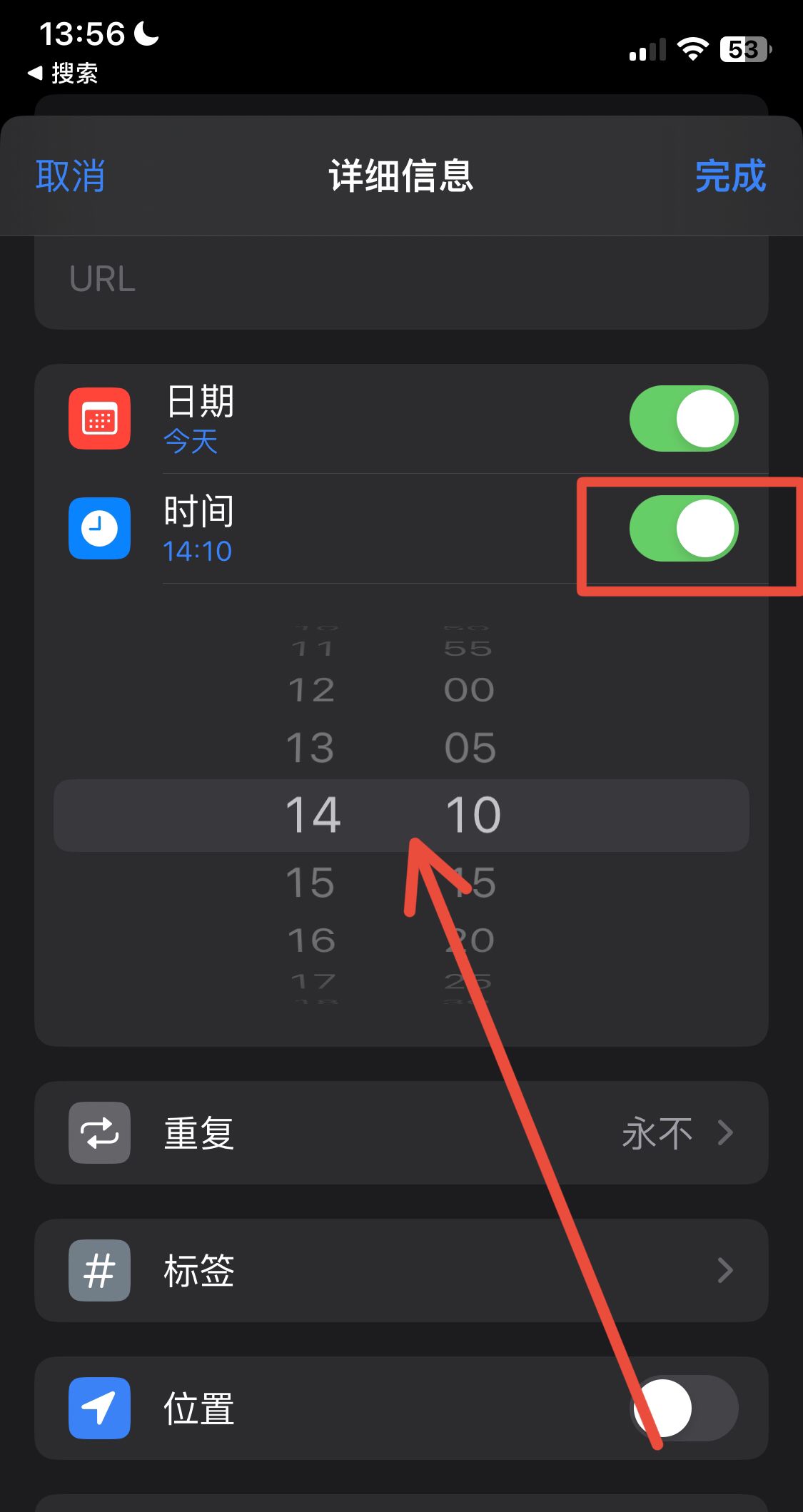Select hour 15 in the time picker
Screen dimensions: 803x1512
(311, 883)
